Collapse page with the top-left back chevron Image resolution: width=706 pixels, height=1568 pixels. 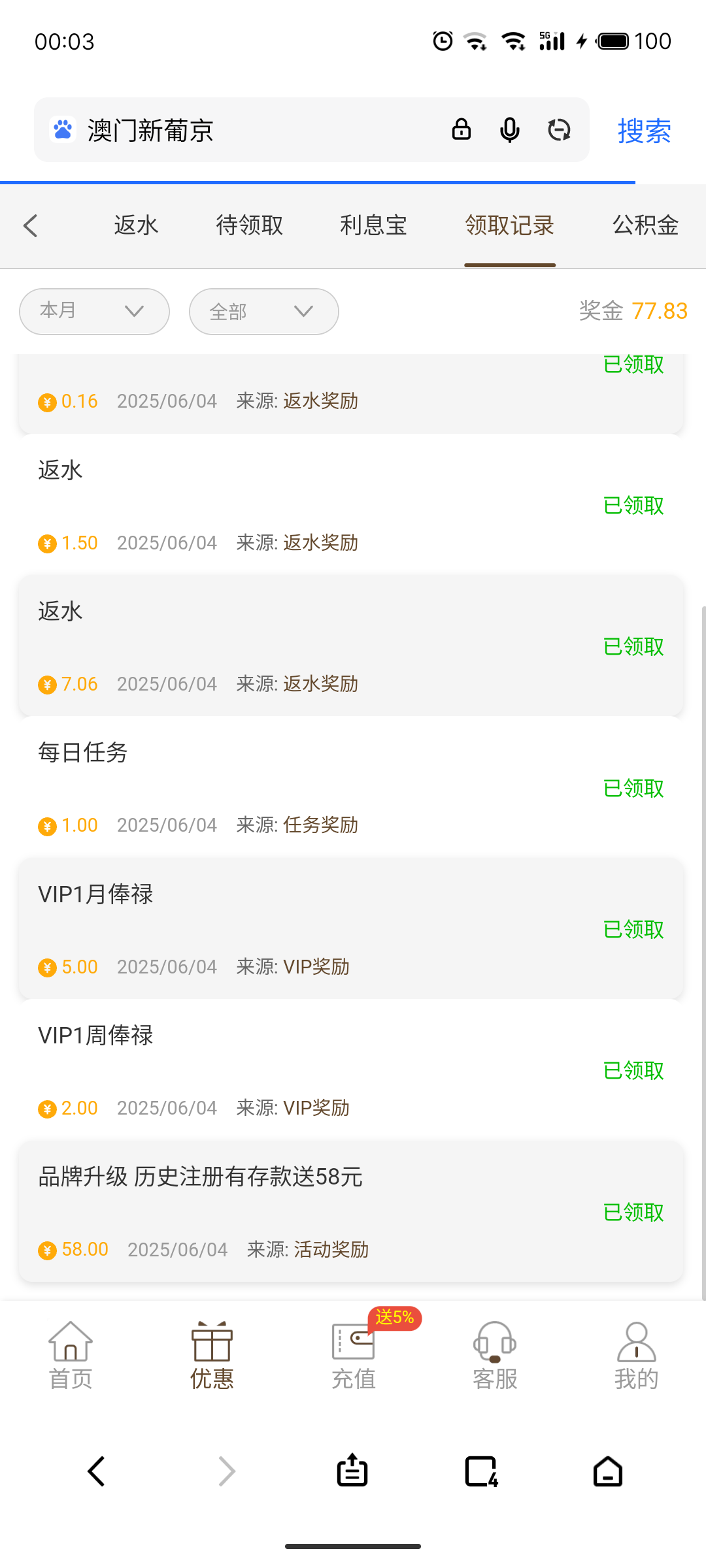30,225
